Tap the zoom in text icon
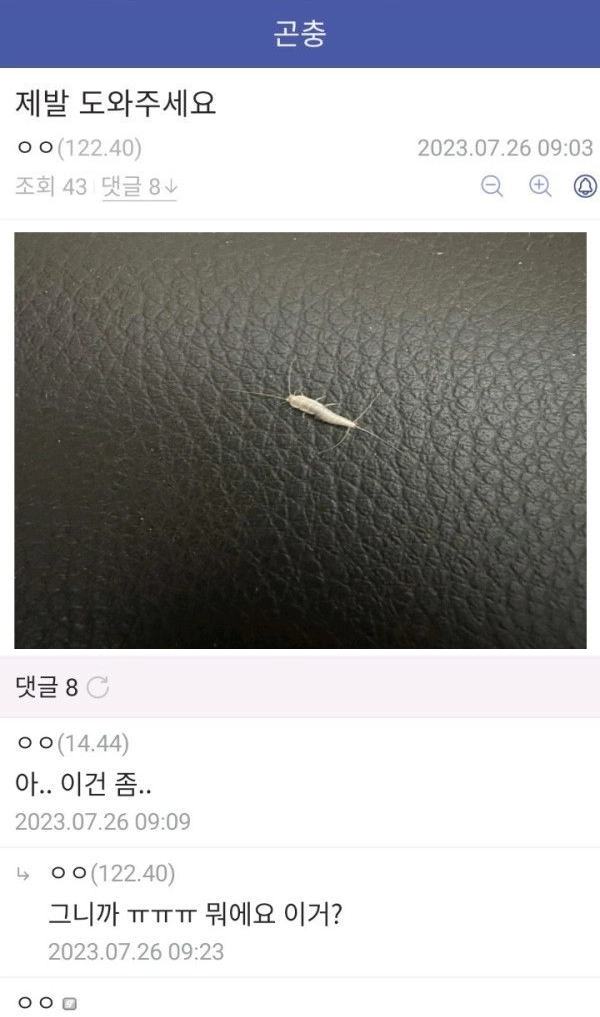This screenshot has width=600, height=1017. point(540,186)
